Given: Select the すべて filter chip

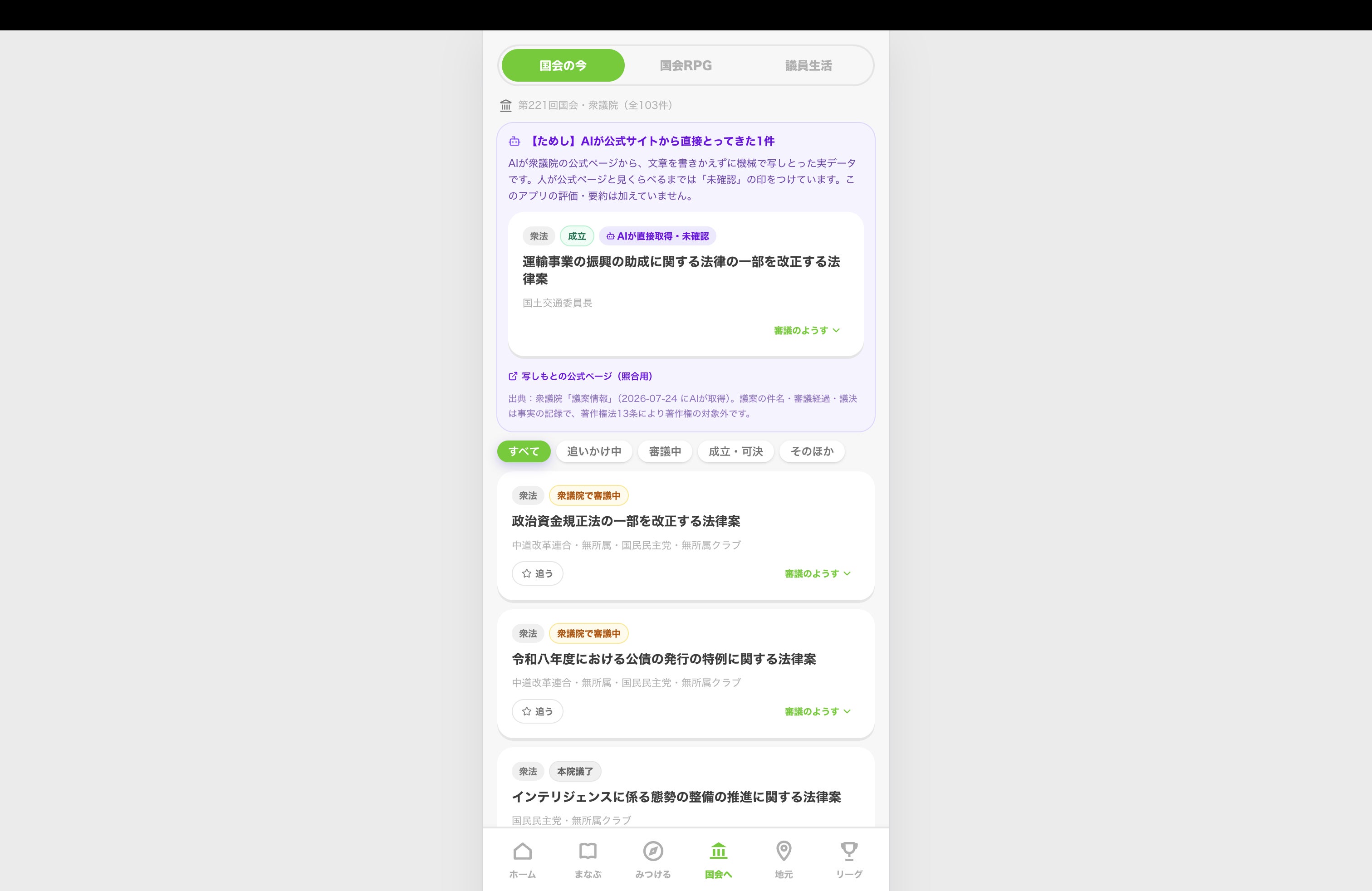Looking at the screenshot, I should (x=524, y=451).
